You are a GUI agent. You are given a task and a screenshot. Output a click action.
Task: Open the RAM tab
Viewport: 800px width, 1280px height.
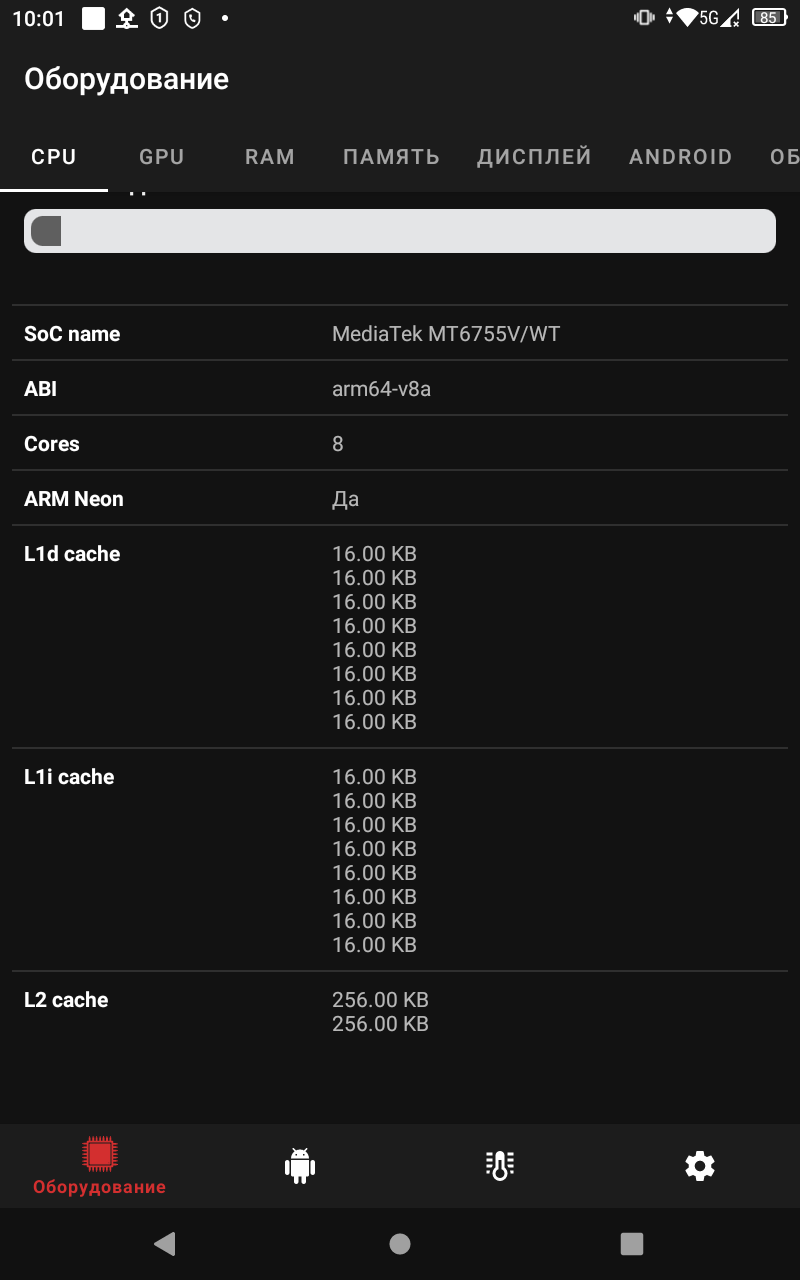coord(270,157)
